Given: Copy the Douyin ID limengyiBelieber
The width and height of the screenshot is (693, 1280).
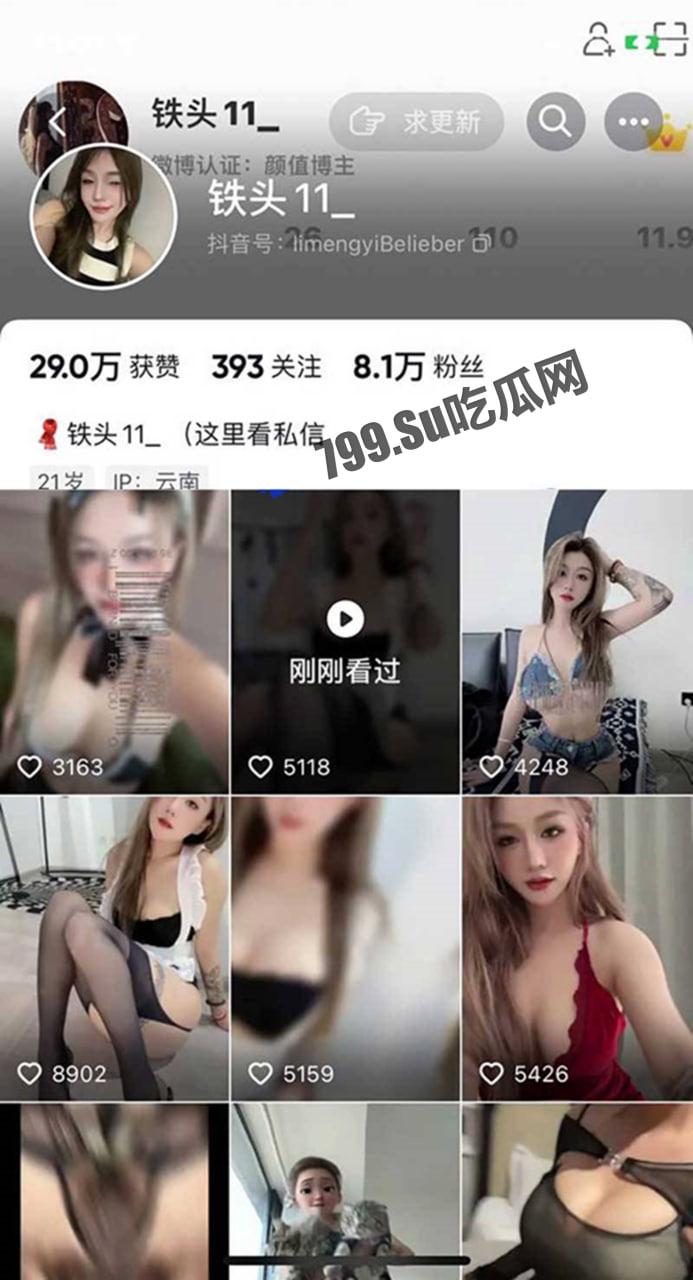Looking at the screenshot, I should (481, 243).
